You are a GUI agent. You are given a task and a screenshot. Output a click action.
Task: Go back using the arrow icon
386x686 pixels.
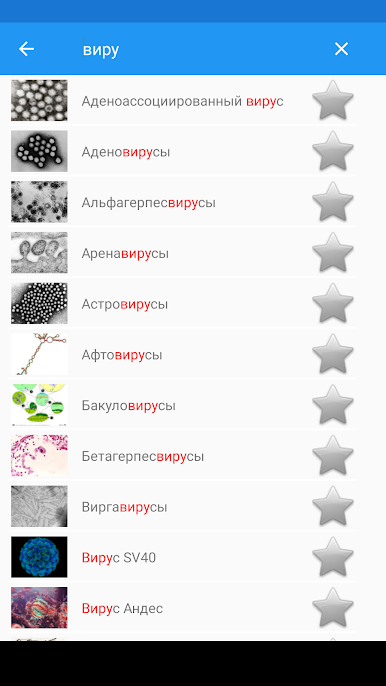pyautogui.click(x=26, y=49)
